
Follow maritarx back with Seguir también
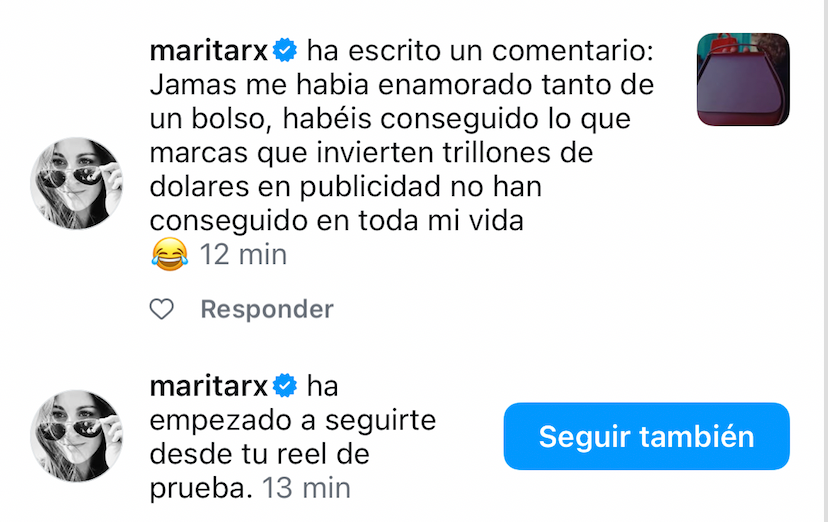click(x=646, y=437)
